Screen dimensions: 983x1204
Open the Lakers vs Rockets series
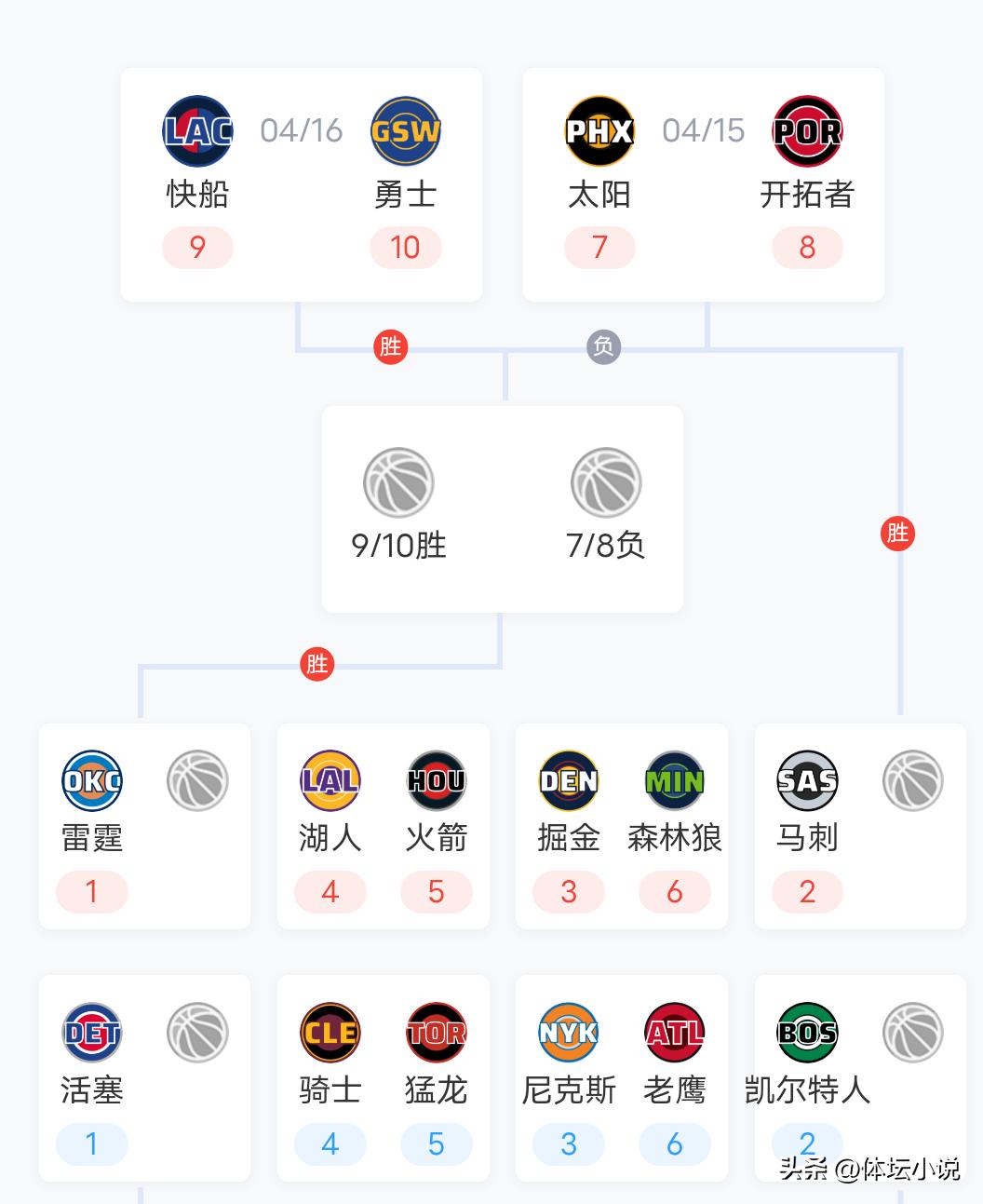[384, 827]
